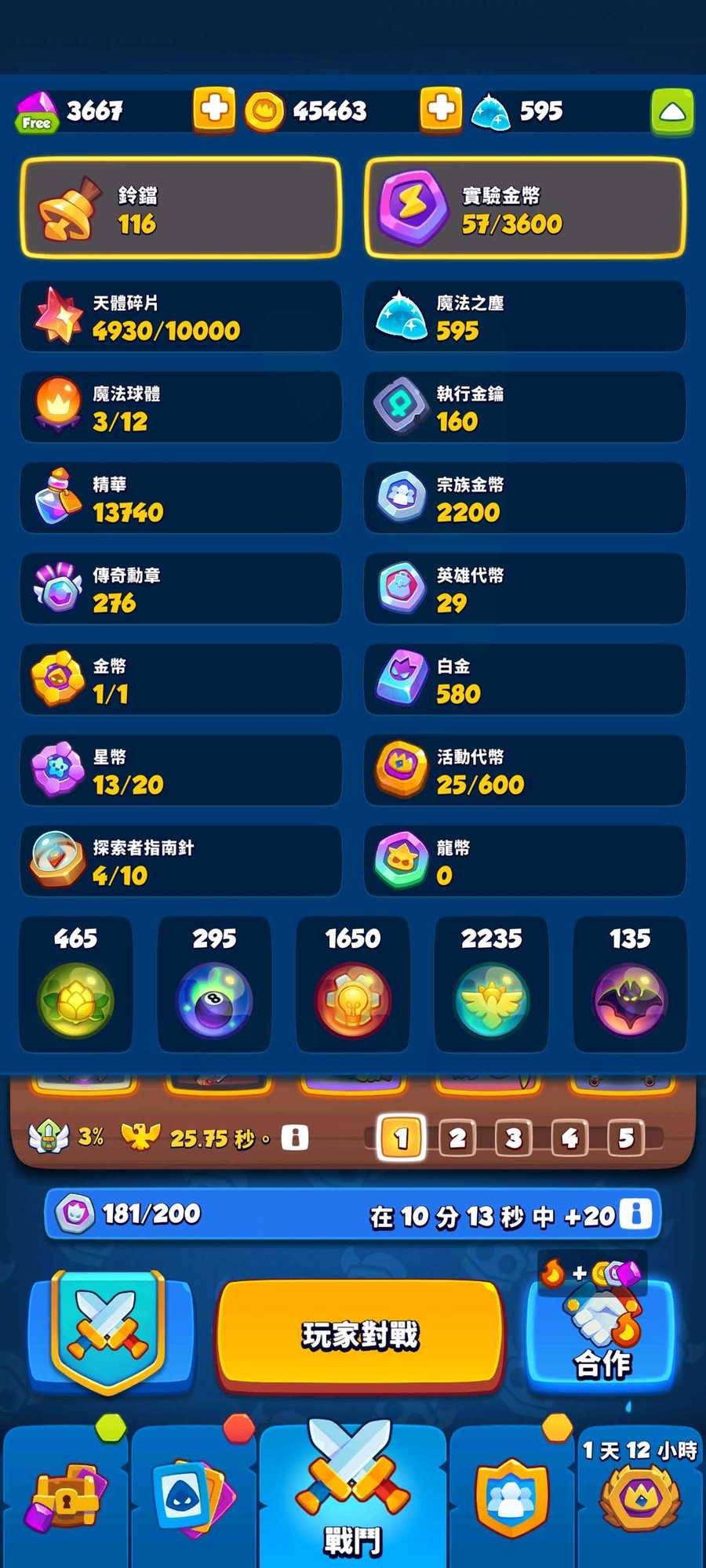
Task: Open the event tab with 1 天 12 小時
Action: [640, 1497]
